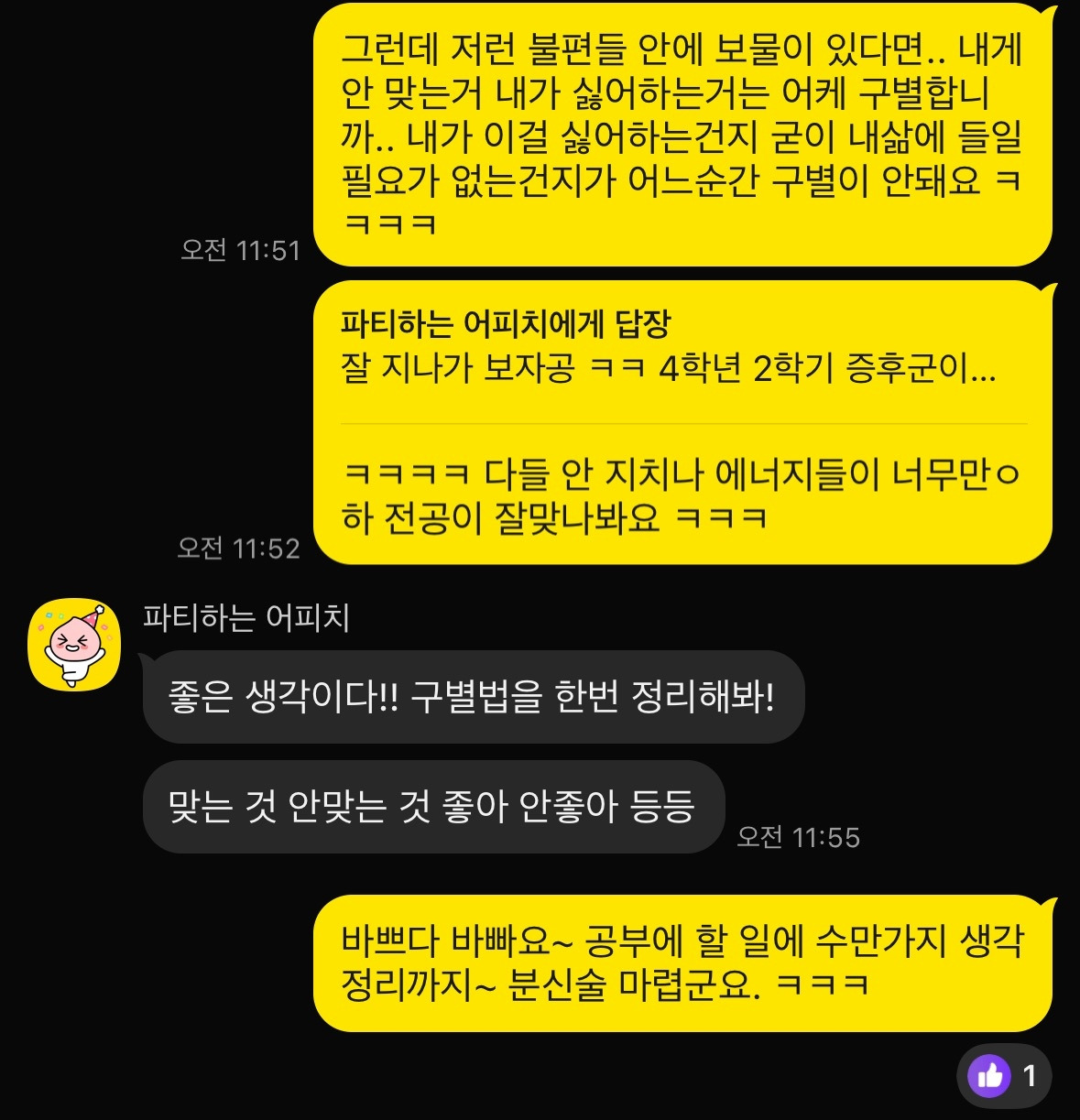Viewport: 1080px width, 1120px height.
Task: Tap the party hat on Apeach's avatar image
Action: click(x=93, y=618)
